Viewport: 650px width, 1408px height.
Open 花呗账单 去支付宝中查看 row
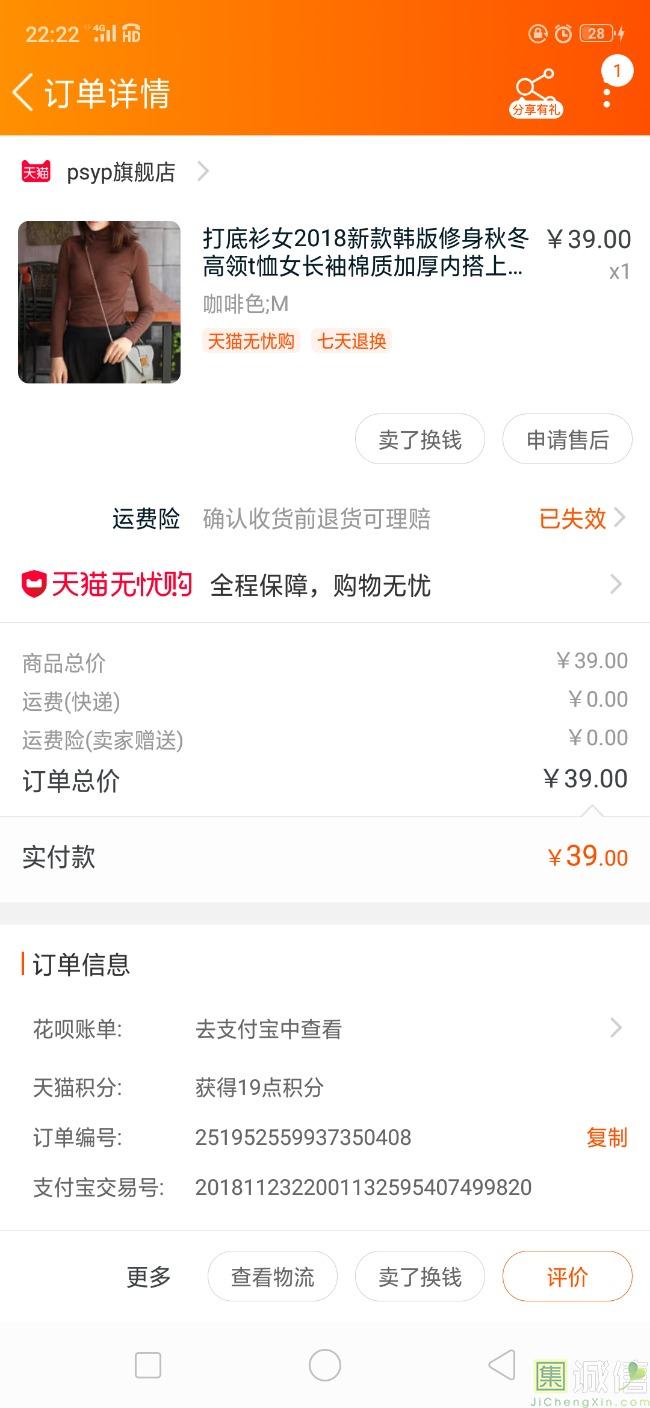tap(324, 1028)
